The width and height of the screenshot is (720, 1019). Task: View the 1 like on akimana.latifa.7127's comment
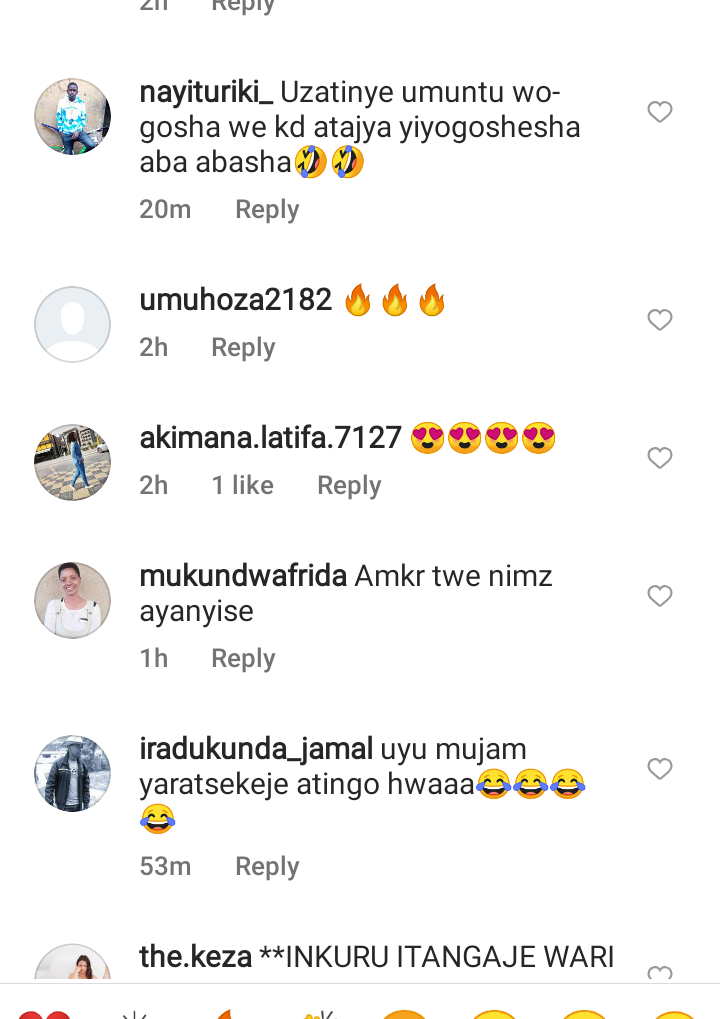[x=242, y=485]
